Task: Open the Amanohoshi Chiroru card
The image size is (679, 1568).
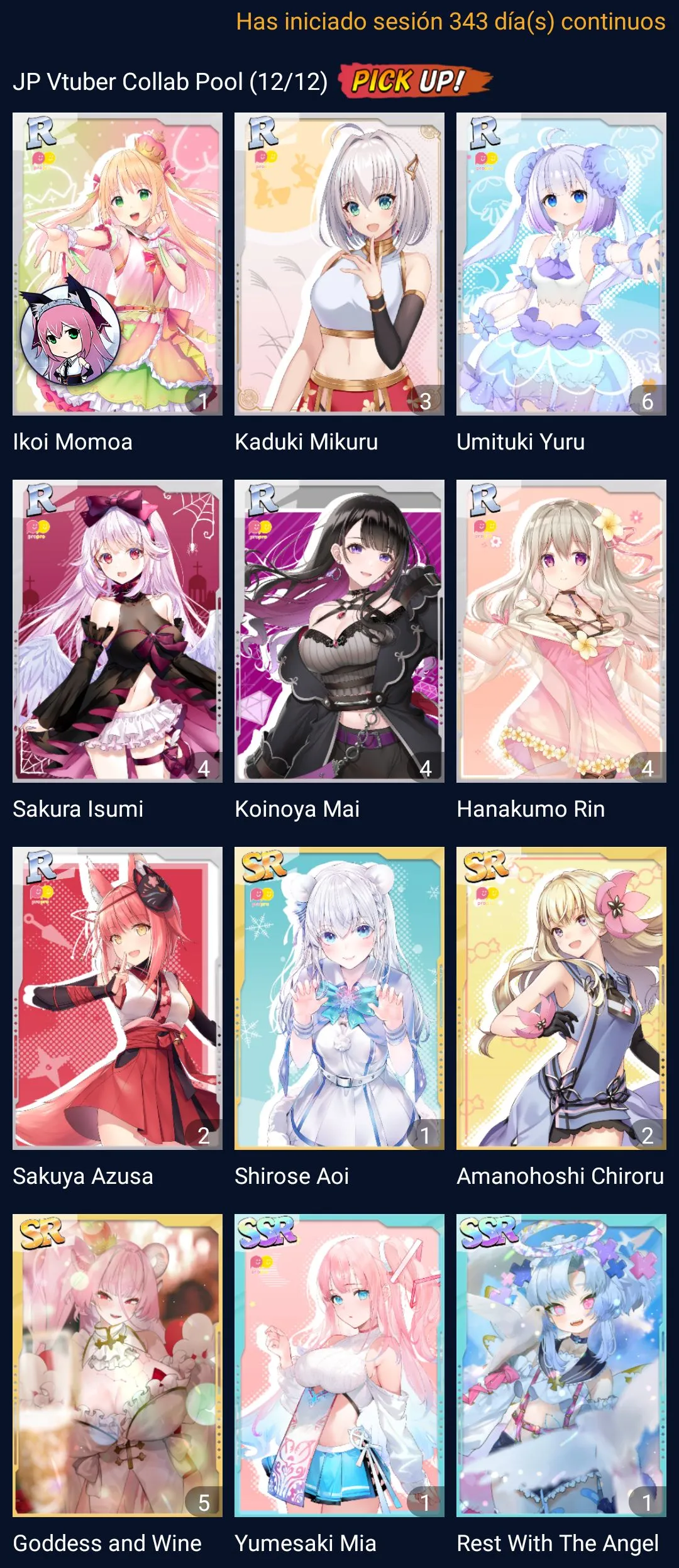Action: pyautogui.click(x=561, y=998)
